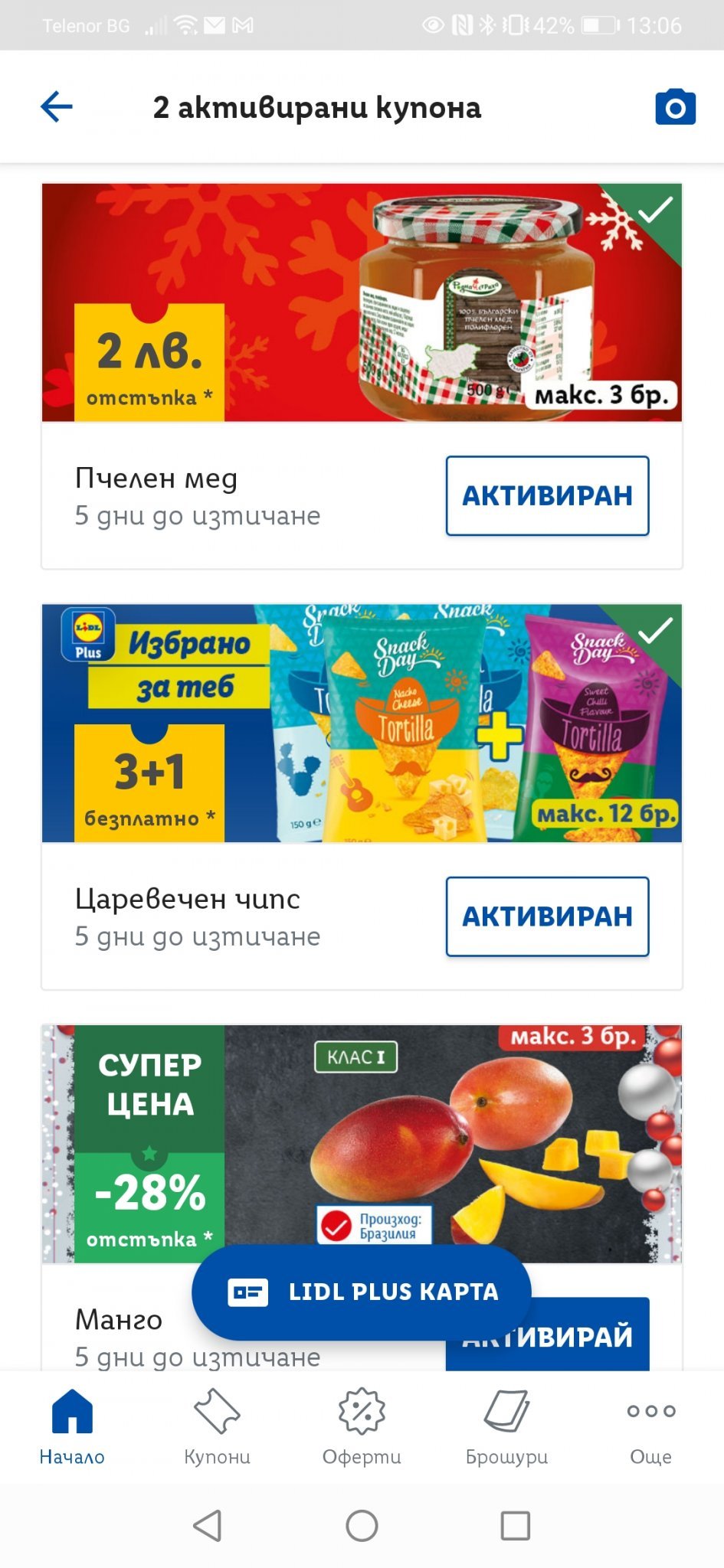Go back using the top arrow
Viewport: 724px width, 1568px height.
coord(57,106)
